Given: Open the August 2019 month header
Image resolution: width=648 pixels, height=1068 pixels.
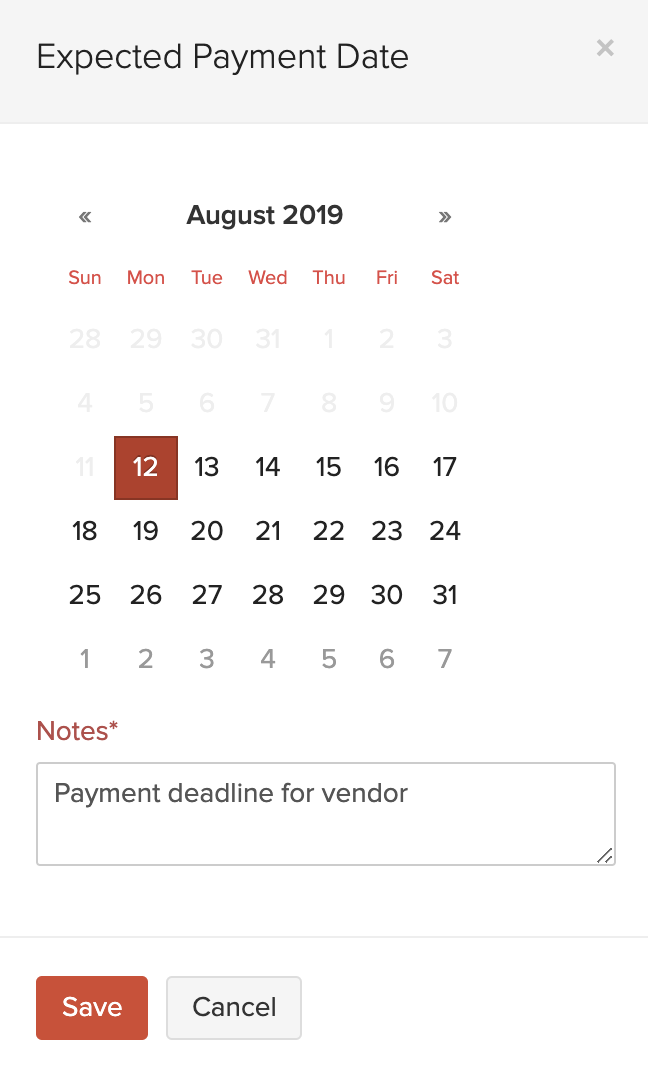Looking at the screenshot, I should [265, 215].
